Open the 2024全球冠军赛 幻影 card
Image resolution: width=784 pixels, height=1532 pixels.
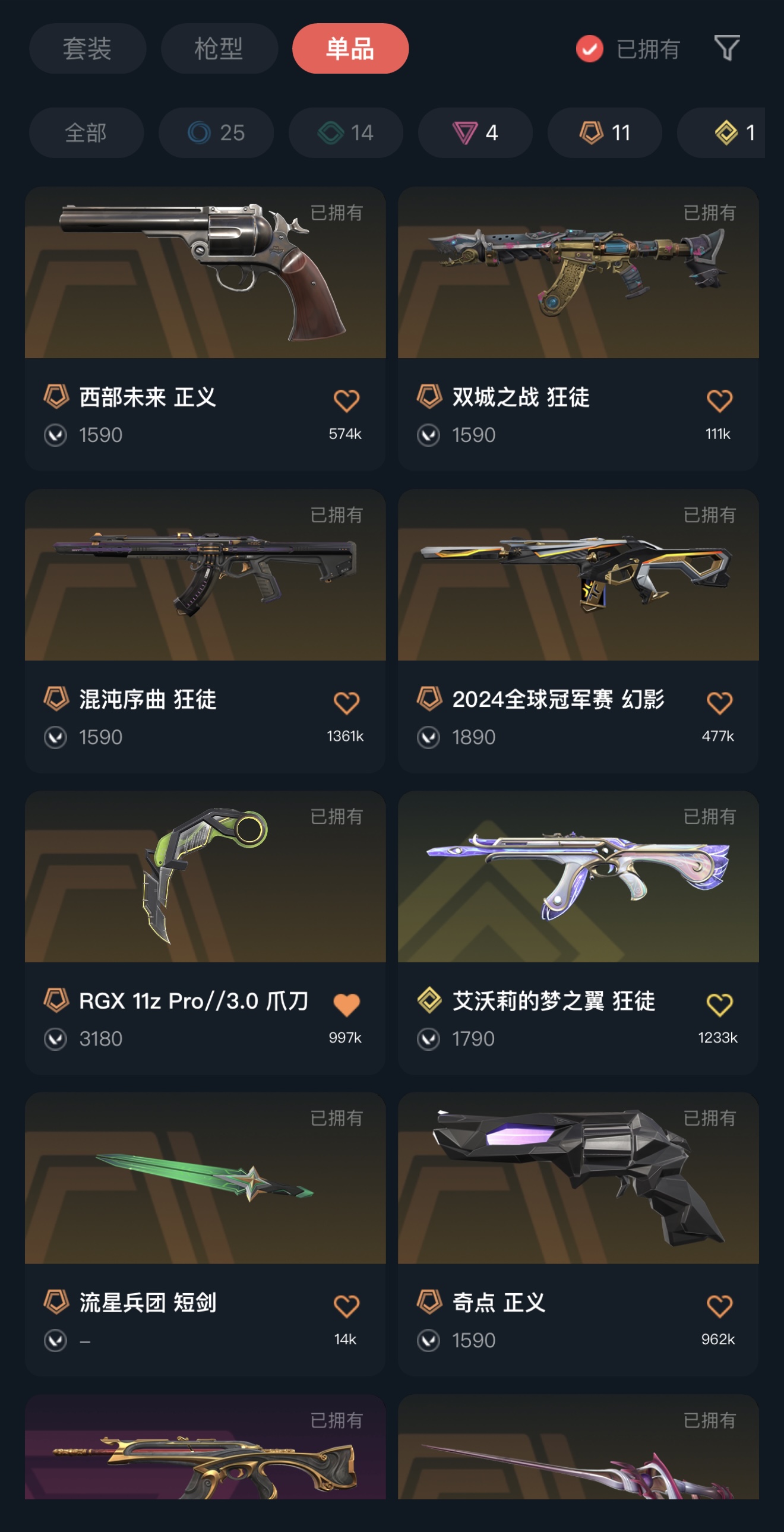click(578, 631)
